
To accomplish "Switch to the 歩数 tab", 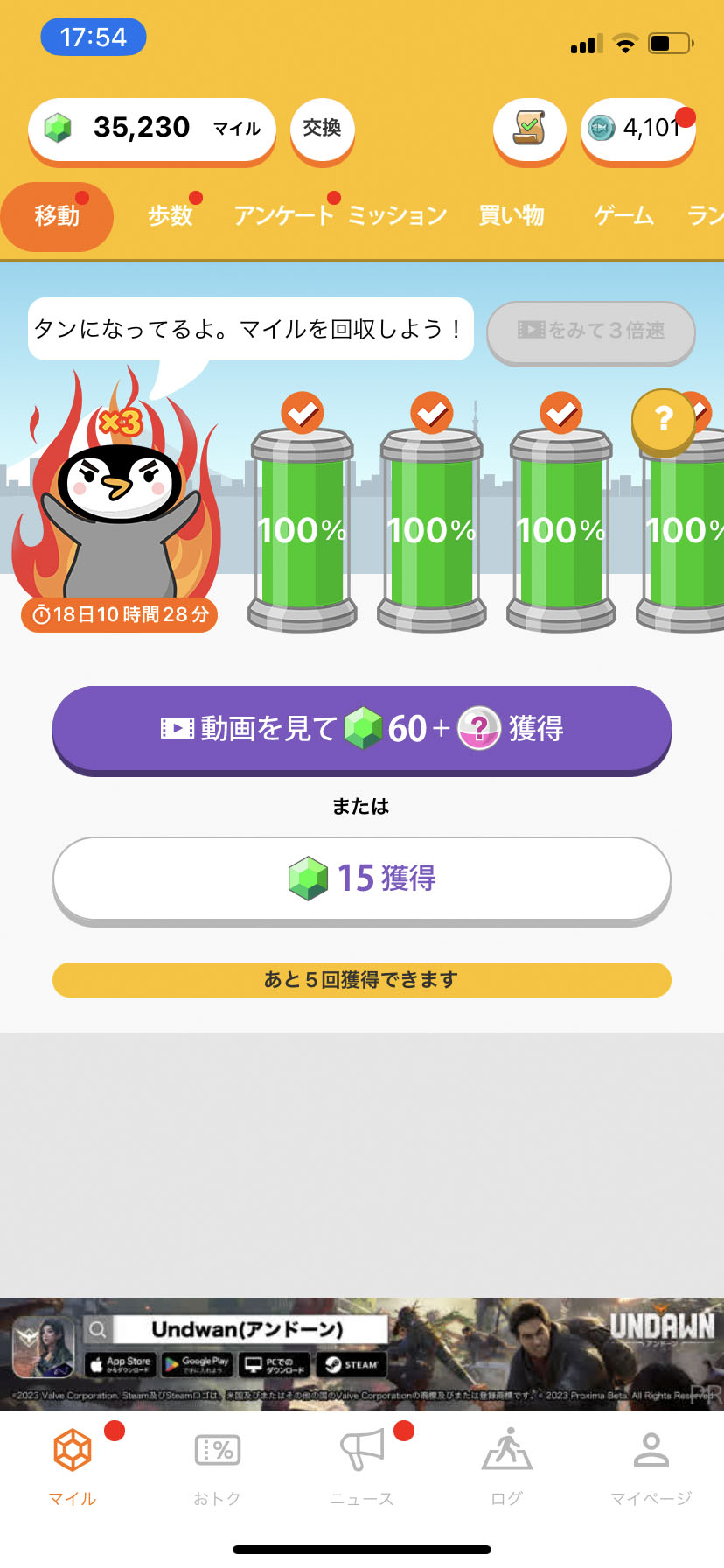I will coord(170,215).
